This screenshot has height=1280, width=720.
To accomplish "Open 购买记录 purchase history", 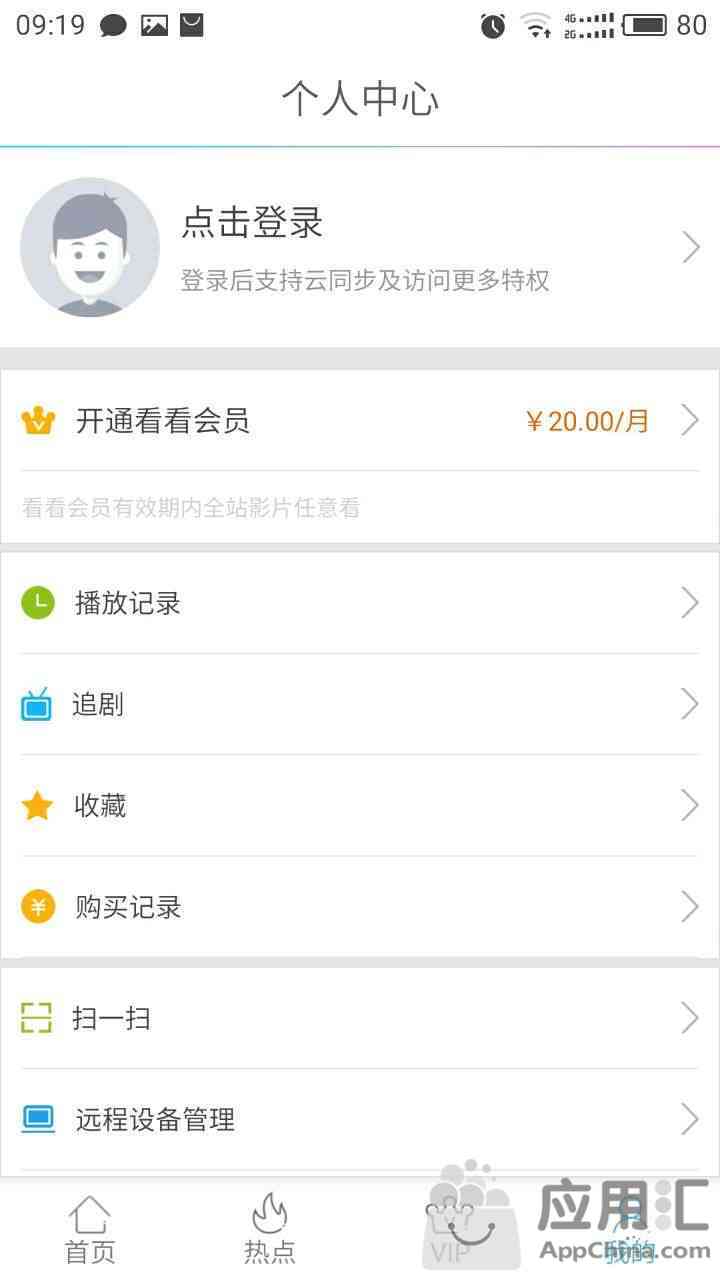I will (360, 907).
